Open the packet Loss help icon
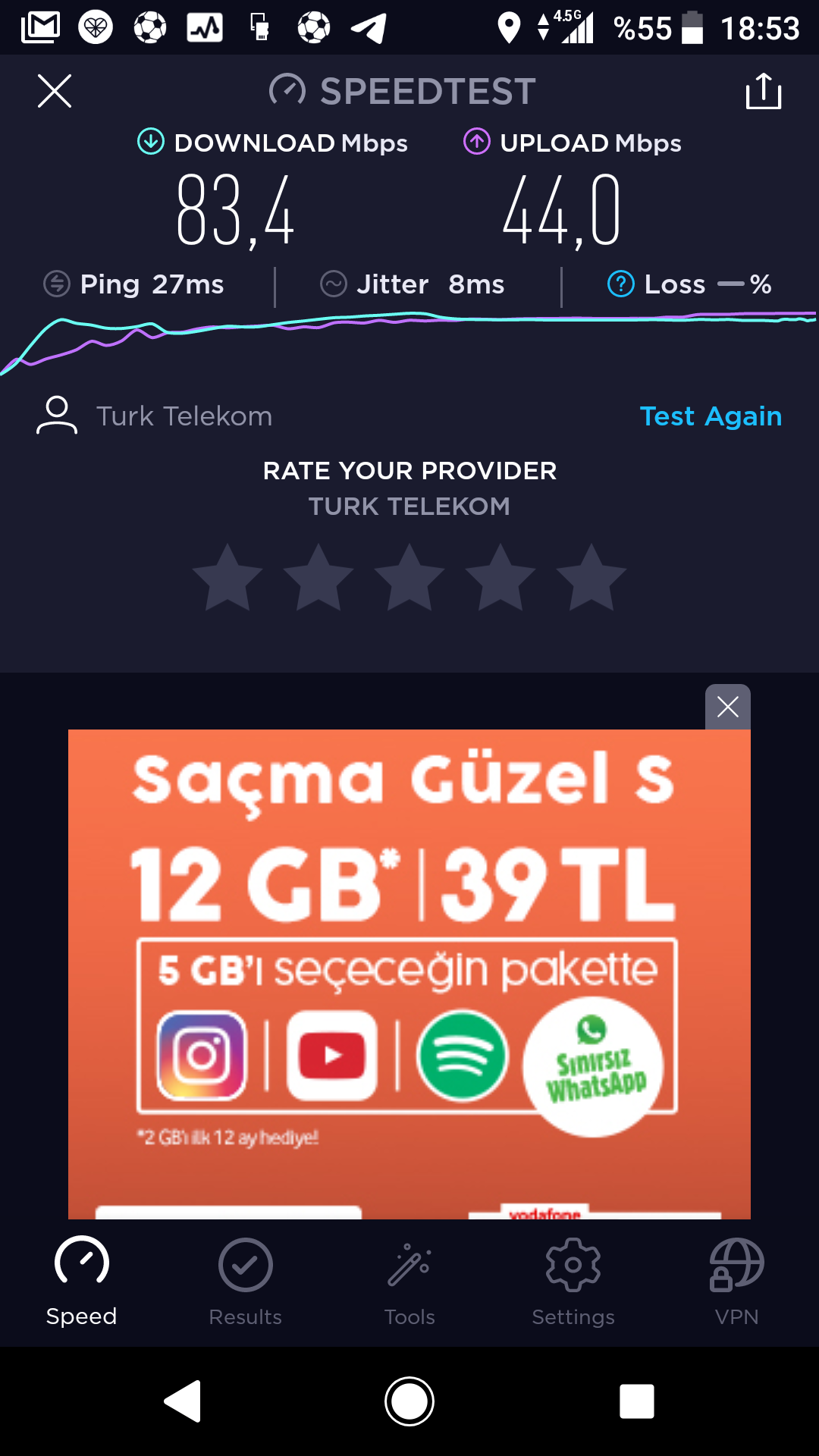819x1456 pixels. click(x=620, y=284)
